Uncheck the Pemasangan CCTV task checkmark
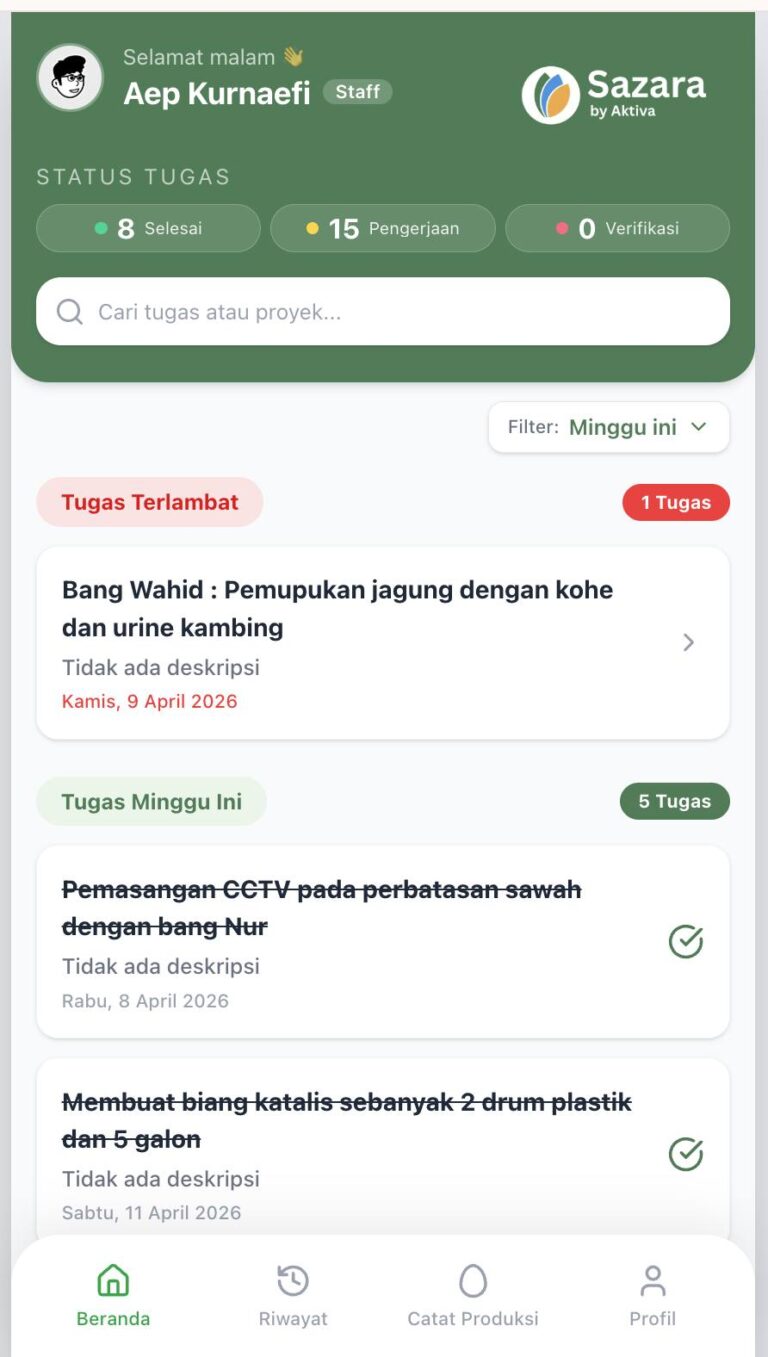Viewport: 768px width, 1357px height. pos(686,942)
